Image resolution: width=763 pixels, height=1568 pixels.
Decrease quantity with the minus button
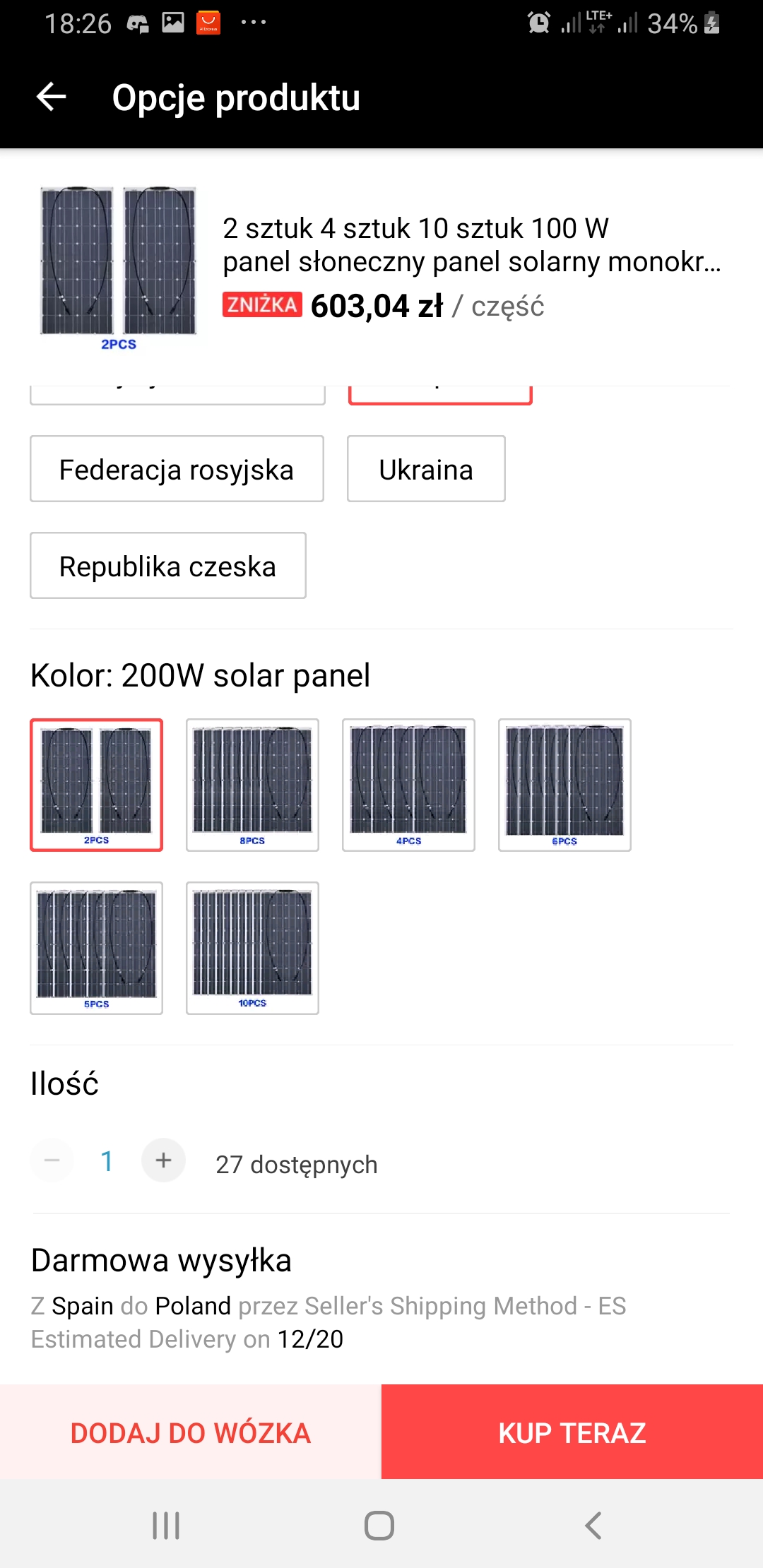(52, 1160)
